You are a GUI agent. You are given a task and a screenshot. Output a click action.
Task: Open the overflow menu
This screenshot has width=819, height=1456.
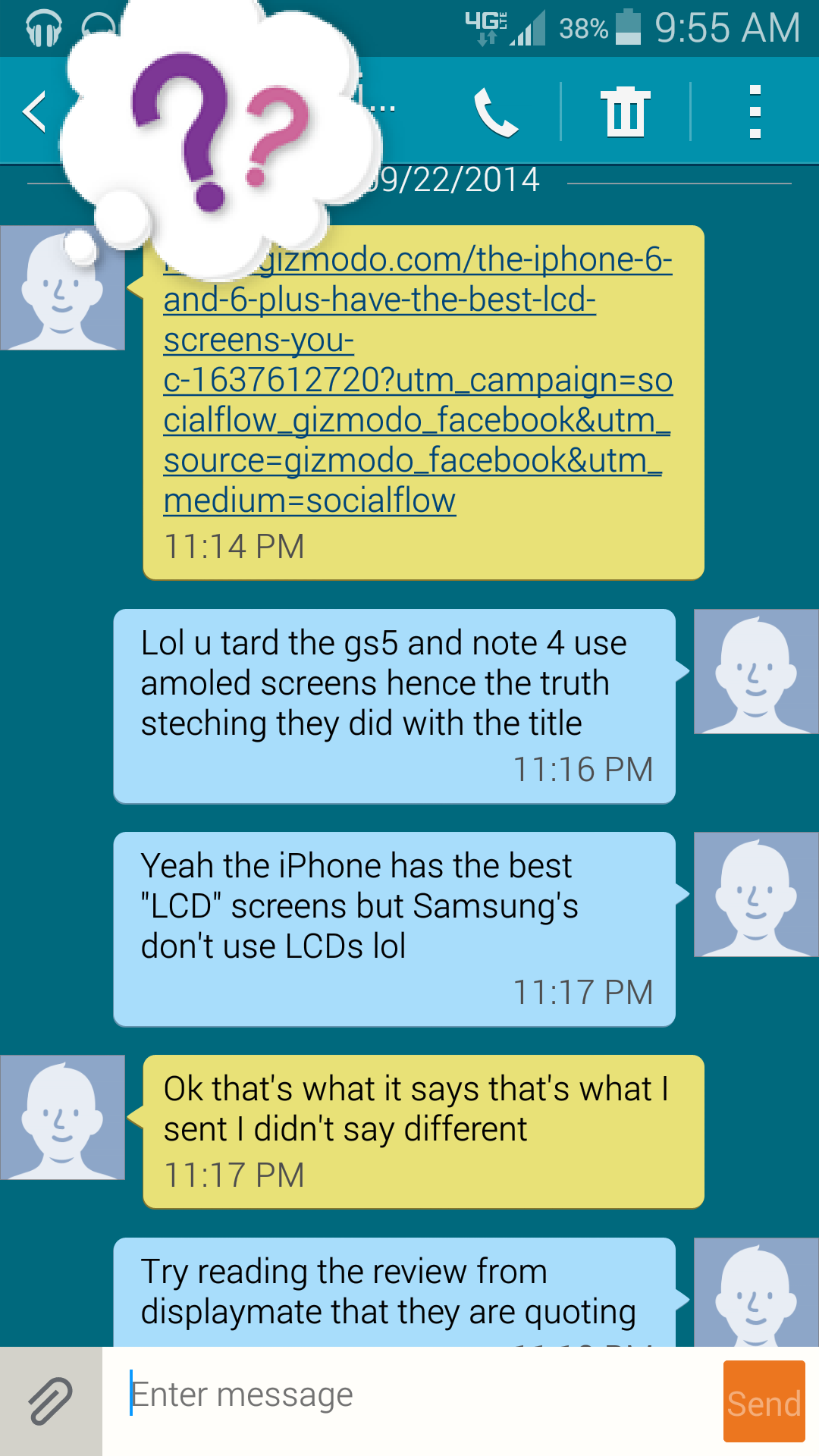point(755,111)
